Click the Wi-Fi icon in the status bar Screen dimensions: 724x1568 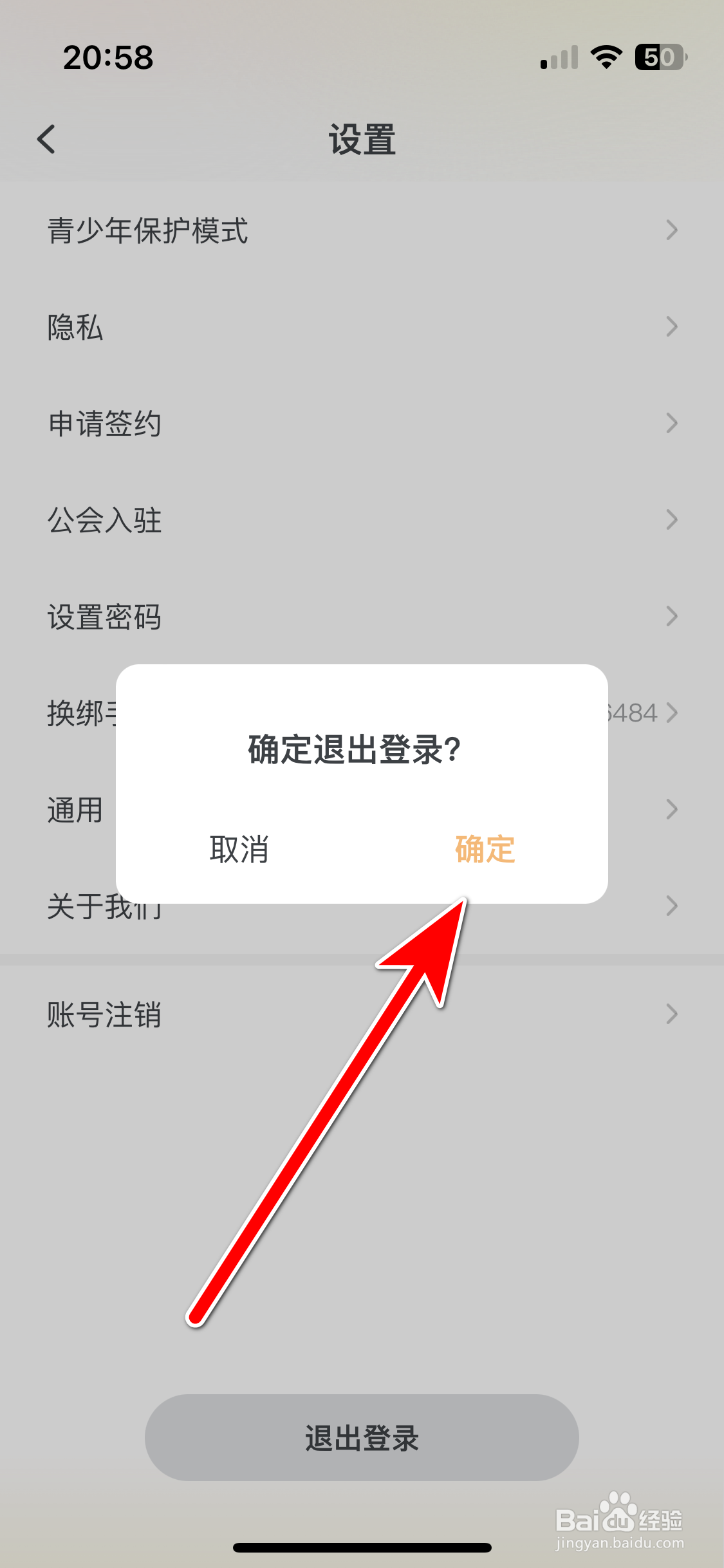pyautogui.click(x=604, y=58)
